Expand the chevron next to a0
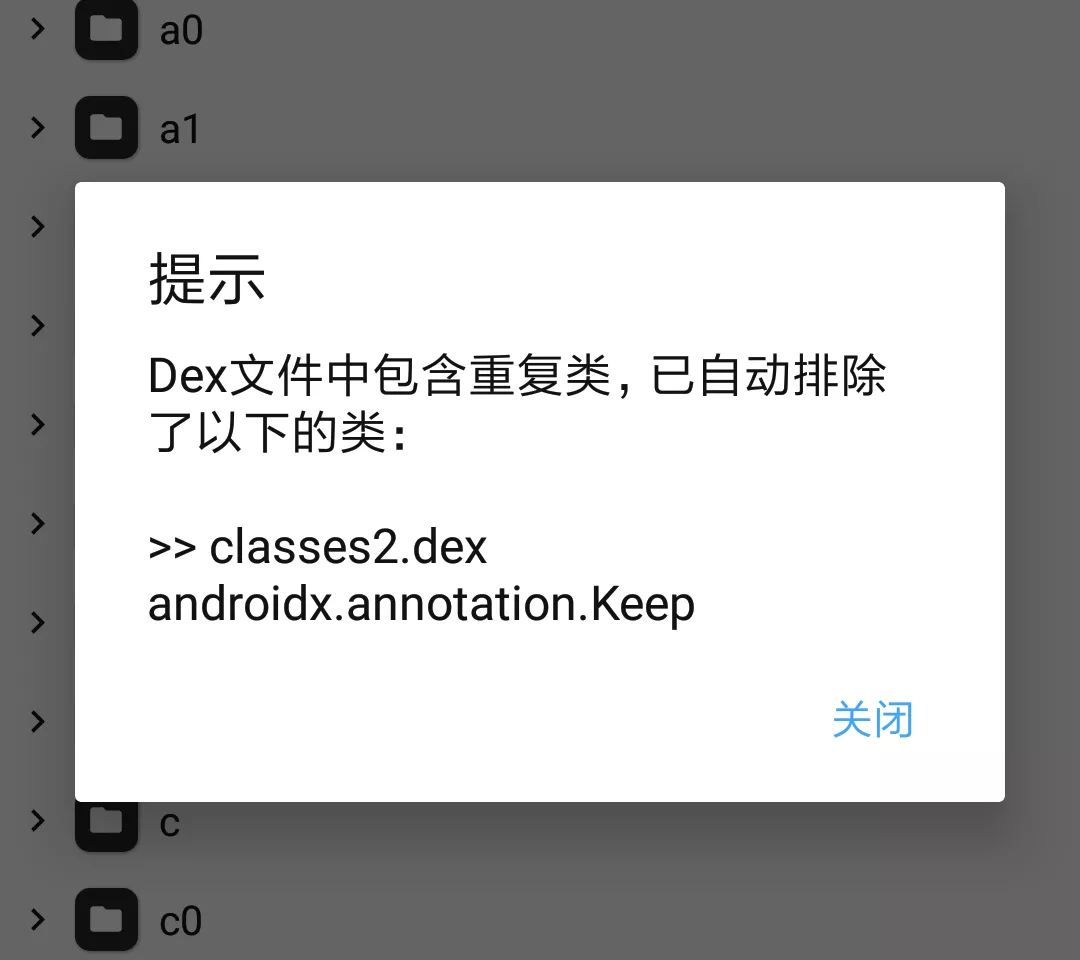The width and height of the screenshot is (1080, 960). [38, 29]
